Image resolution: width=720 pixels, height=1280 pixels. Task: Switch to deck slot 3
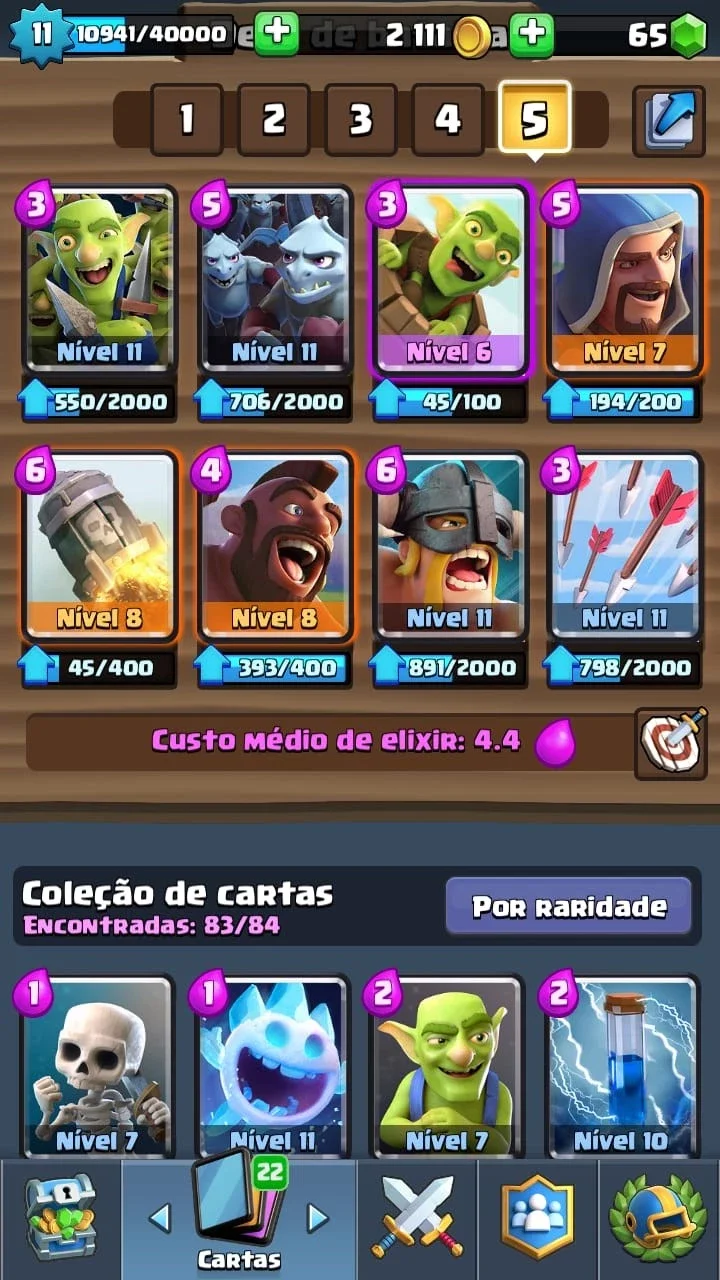pyautogui.click(x=360, y=120)
